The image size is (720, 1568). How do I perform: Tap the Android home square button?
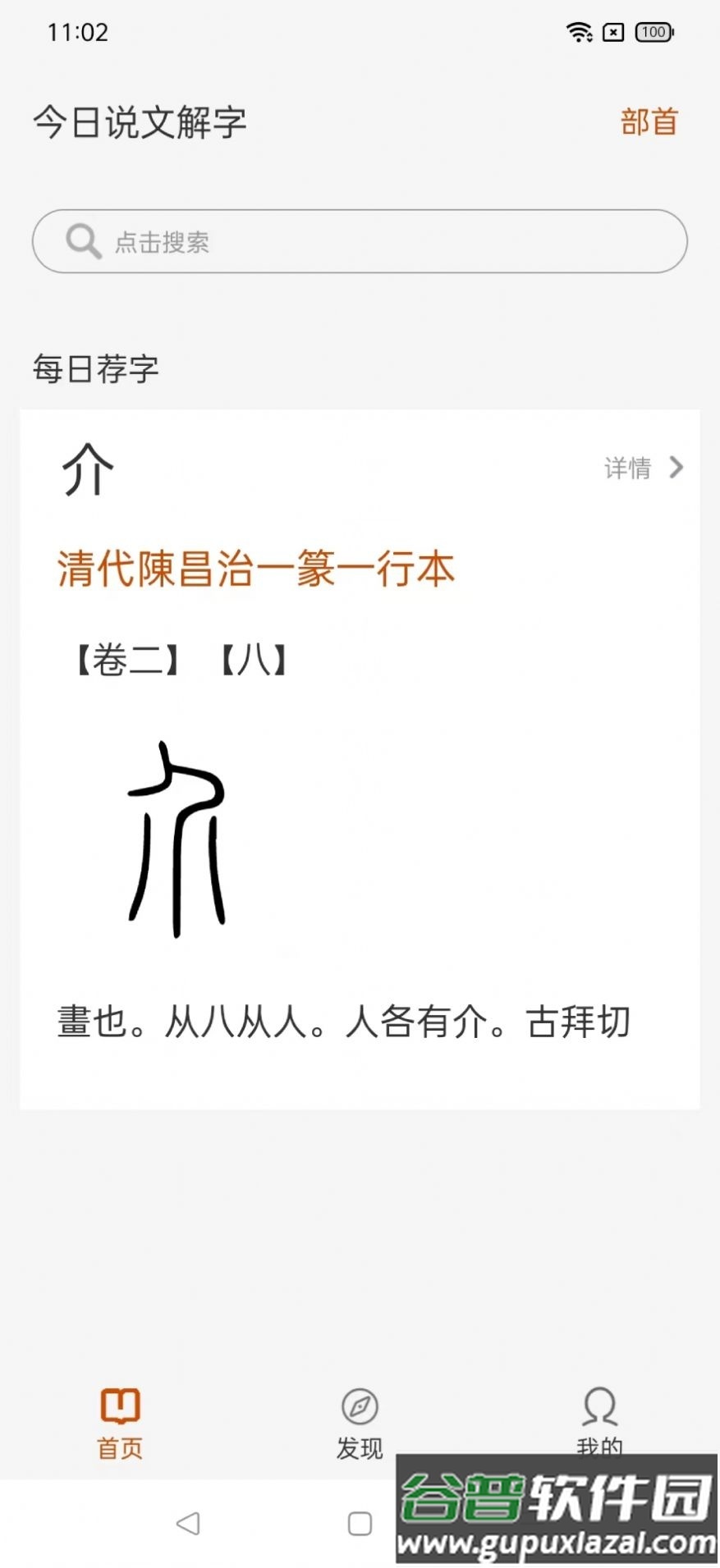point(359,1523)
